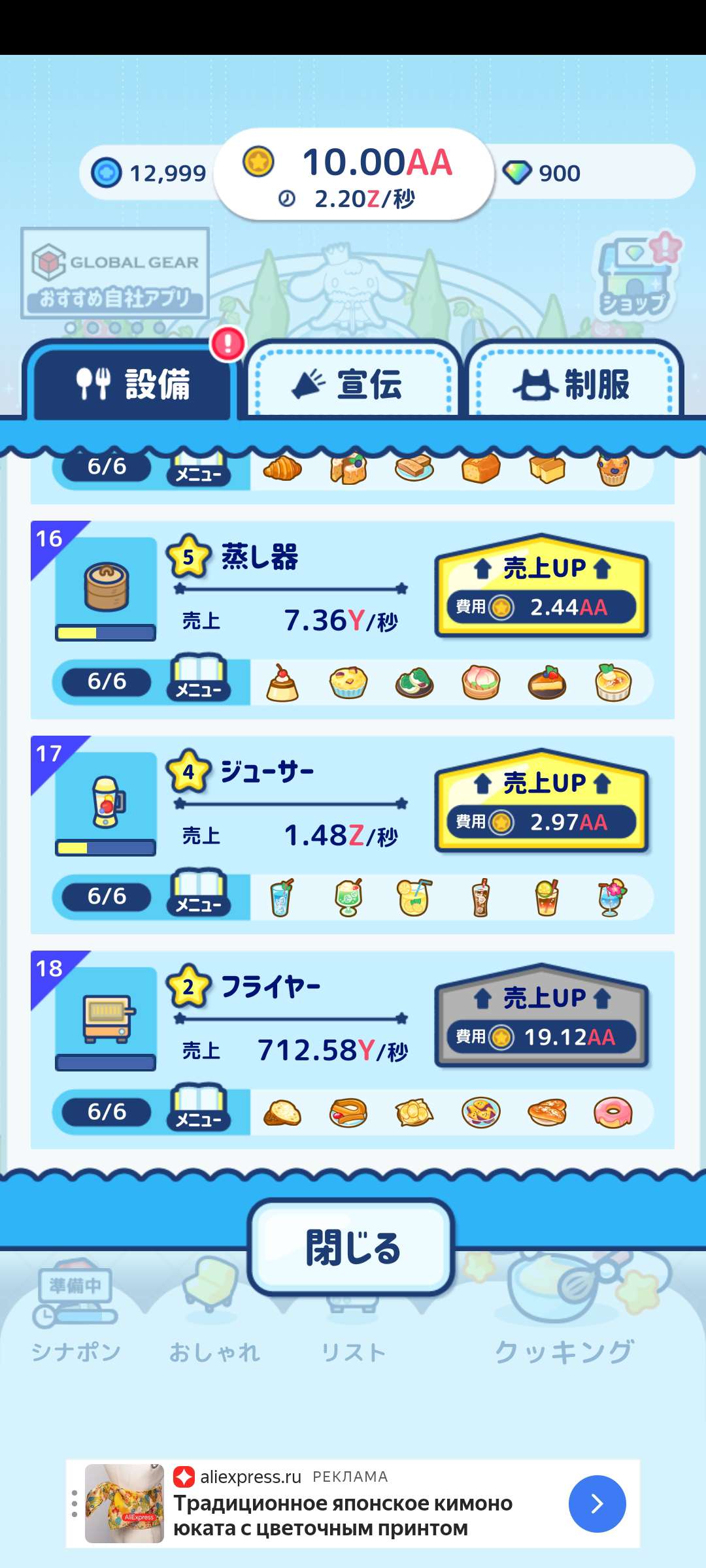Open the 蒸し器 menu book
The height and width of the screenshot is (1568, 706).
(x=199, y=679)
